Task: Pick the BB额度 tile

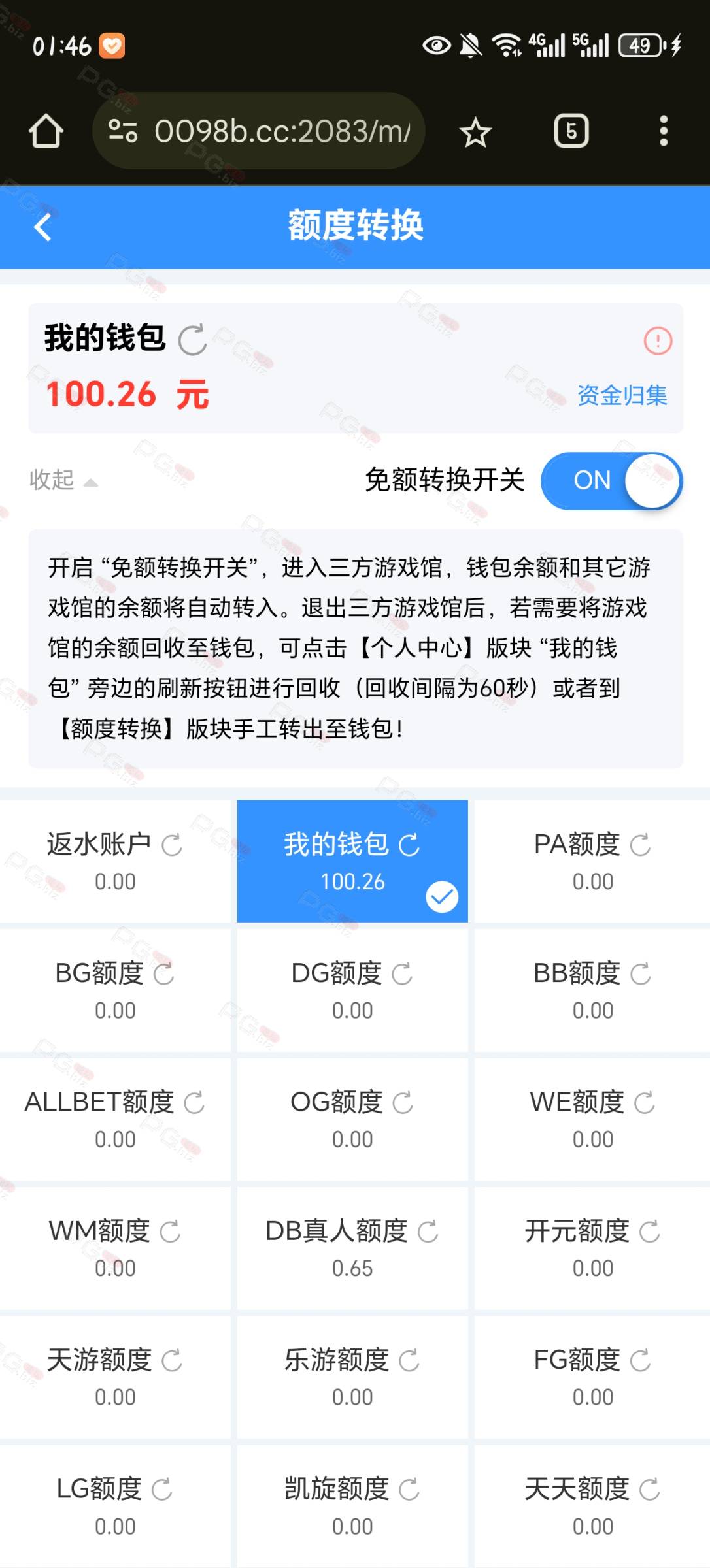Action: [592, 990]
